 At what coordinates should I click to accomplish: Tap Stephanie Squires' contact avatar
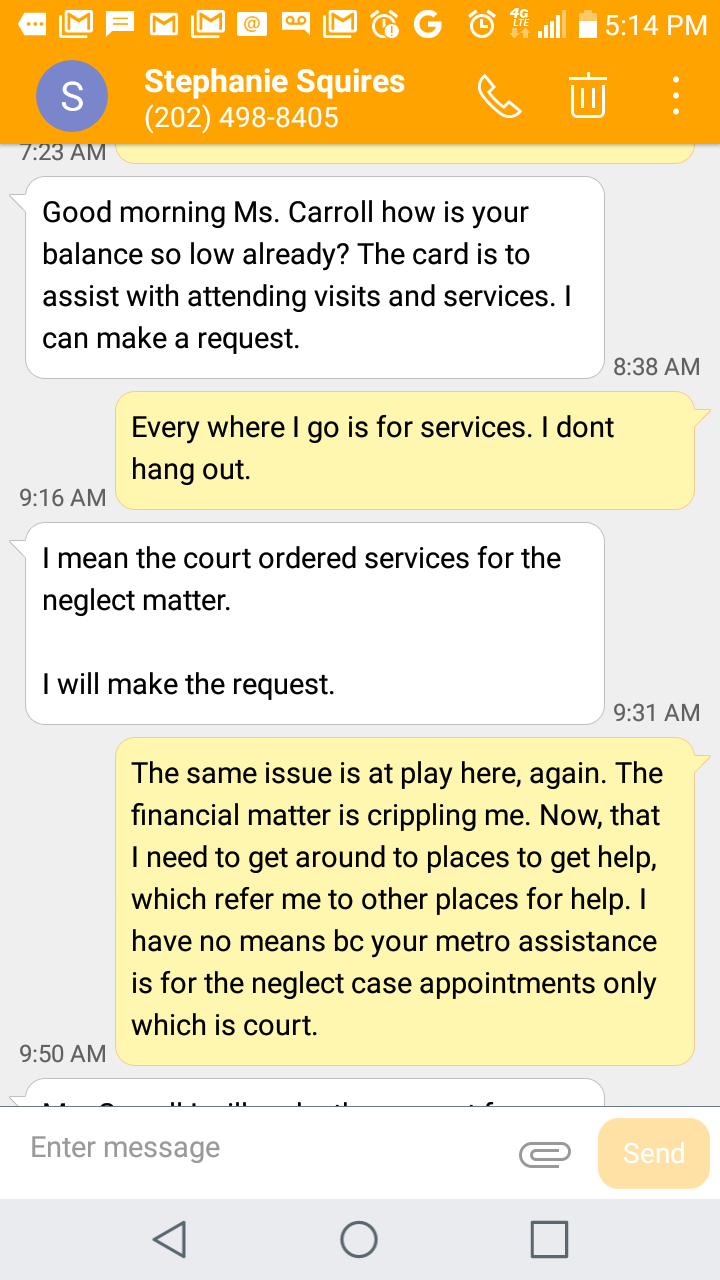click(72, 96)
